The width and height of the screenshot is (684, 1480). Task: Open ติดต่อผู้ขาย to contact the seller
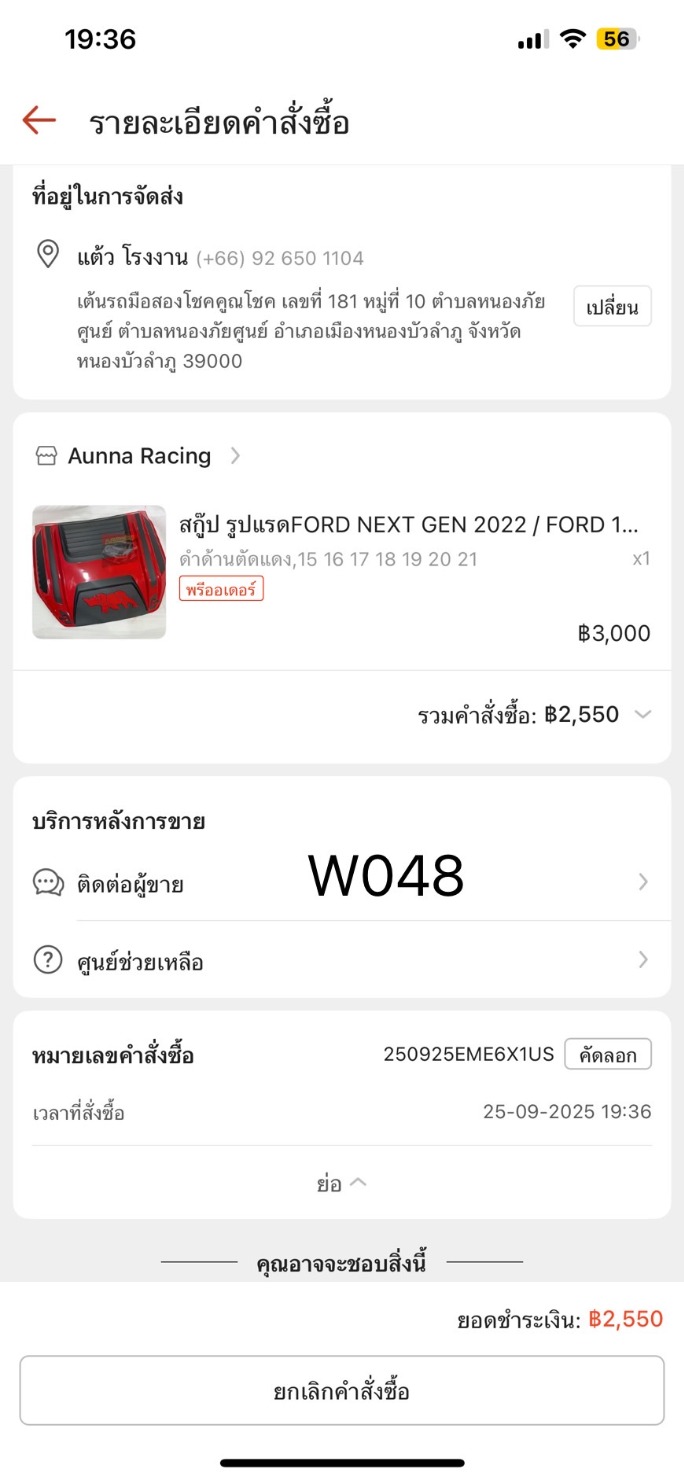tap(130, 884)
